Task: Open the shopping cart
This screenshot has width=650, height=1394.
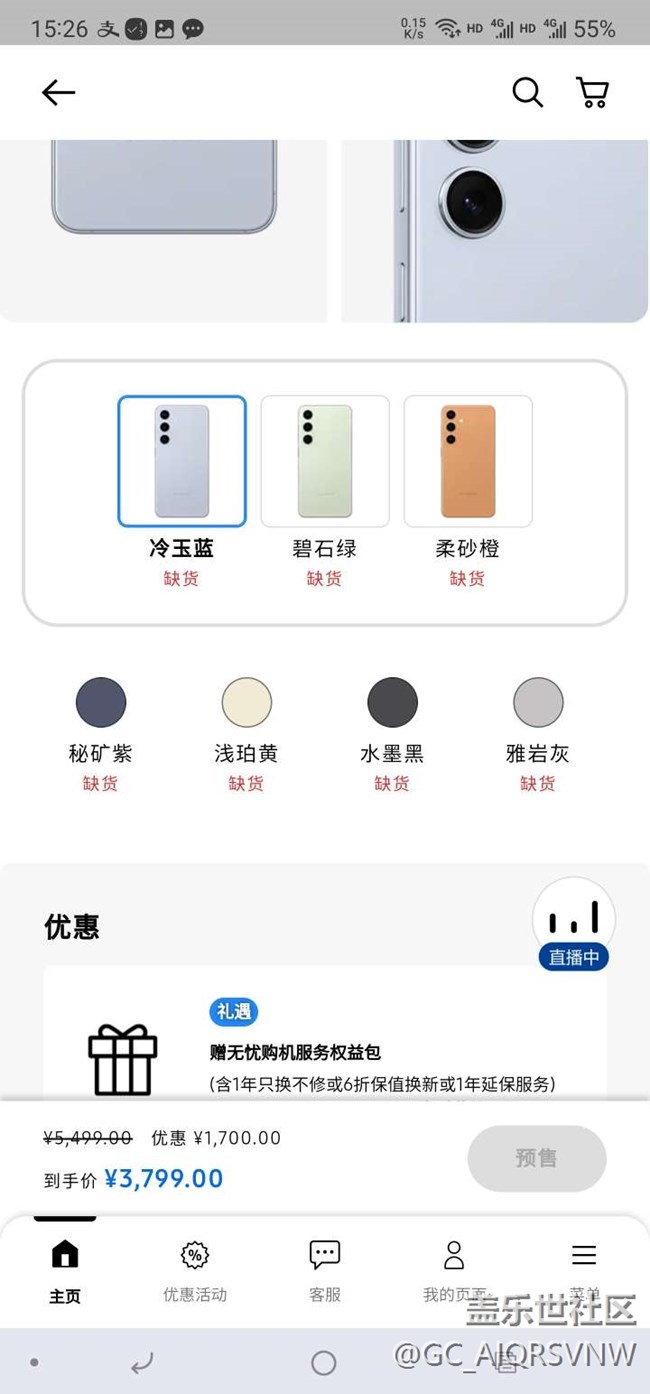Action: (592, 93)
